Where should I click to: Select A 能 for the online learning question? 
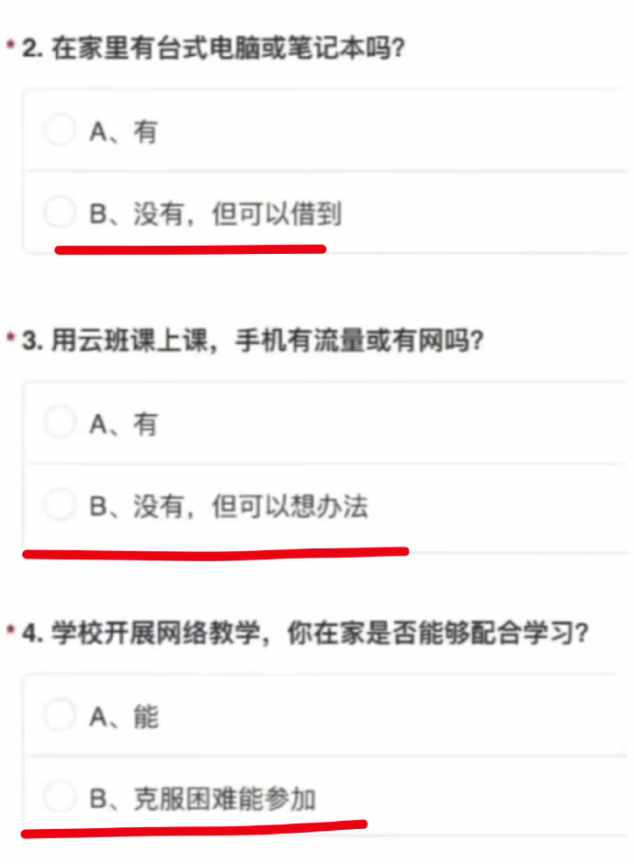click(60, 716)
